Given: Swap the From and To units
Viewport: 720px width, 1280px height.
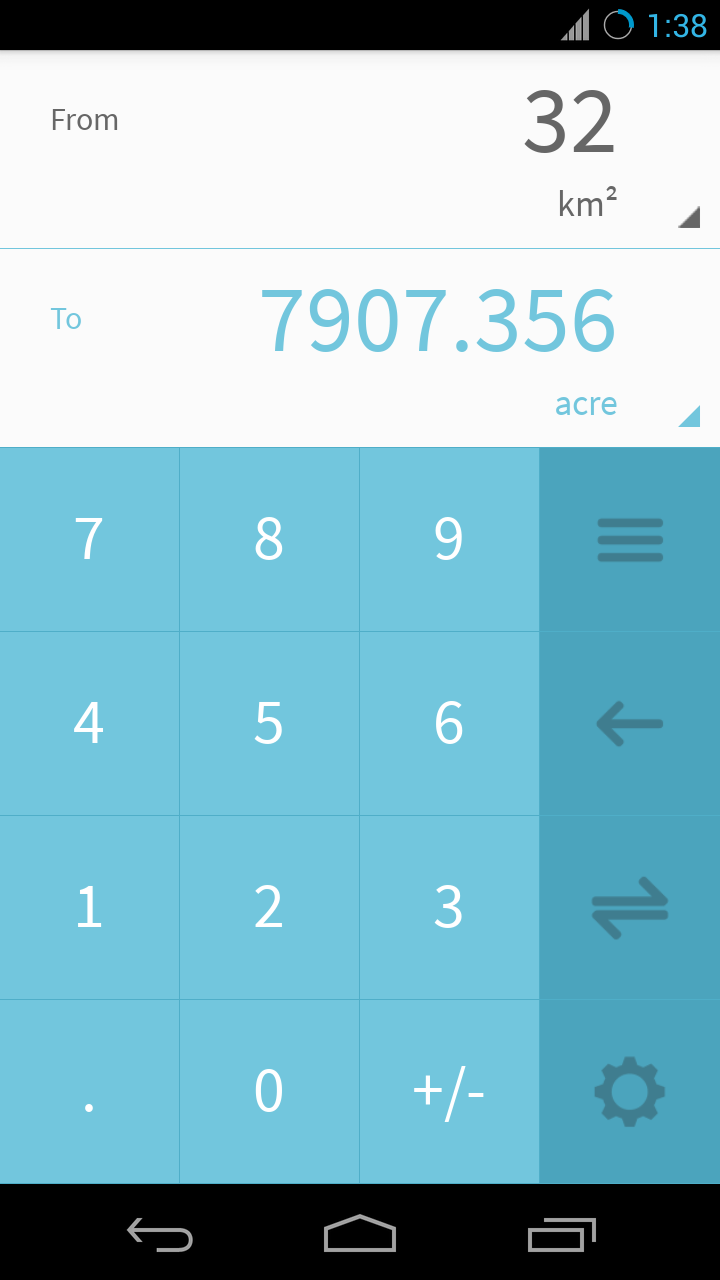Looking at the screenshot, I should [630, 907].
